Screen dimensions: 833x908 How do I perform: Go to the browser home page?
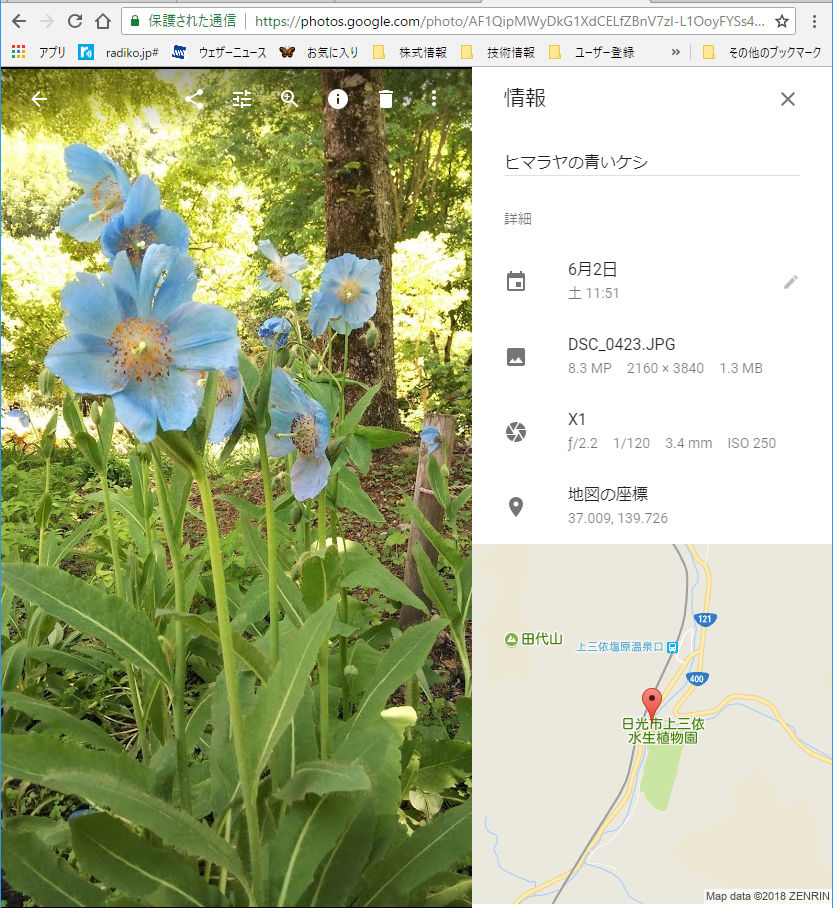[x=103, y=21]
